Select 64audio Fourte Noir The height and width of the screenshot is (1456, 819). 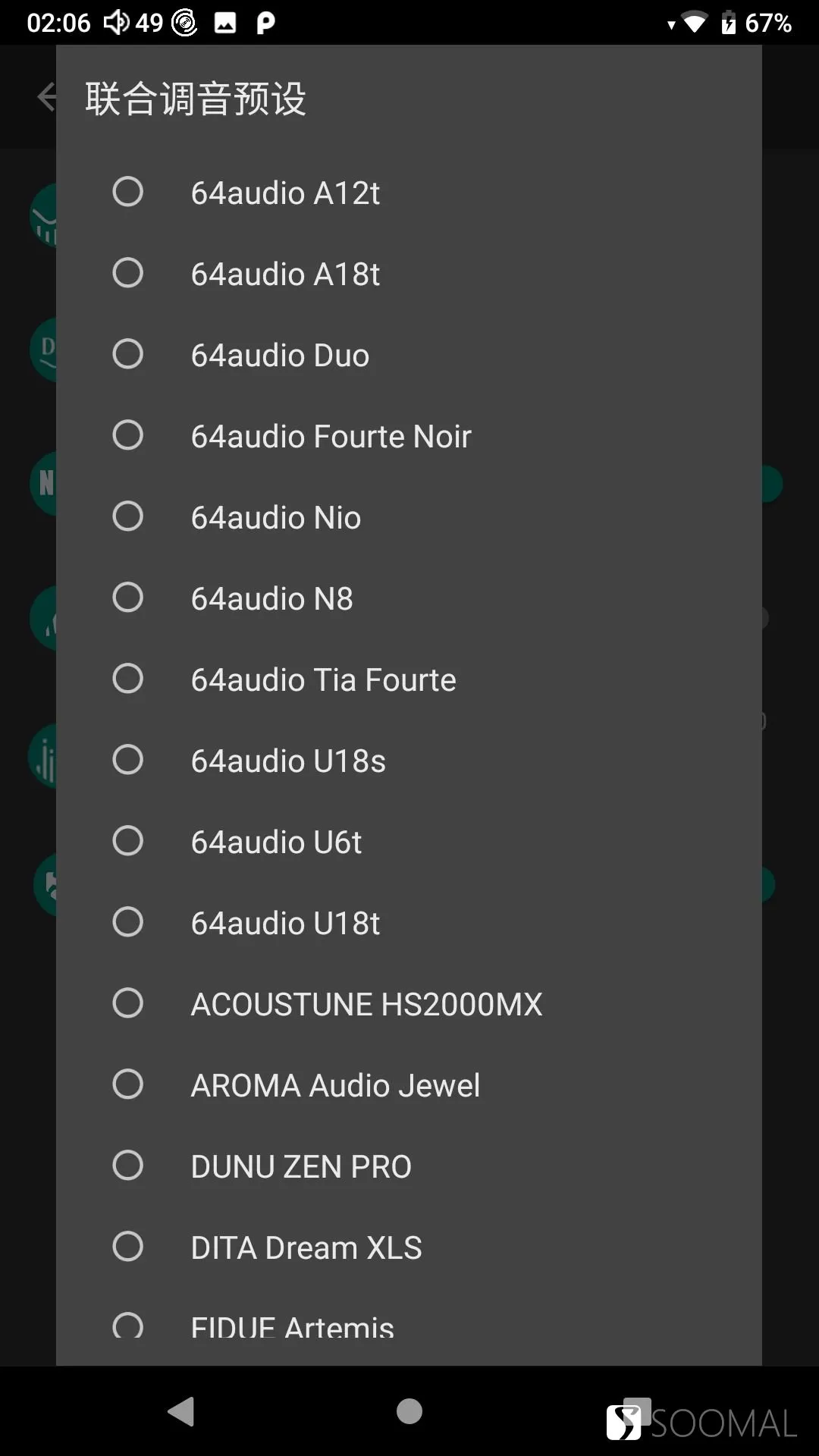(409, 436)
